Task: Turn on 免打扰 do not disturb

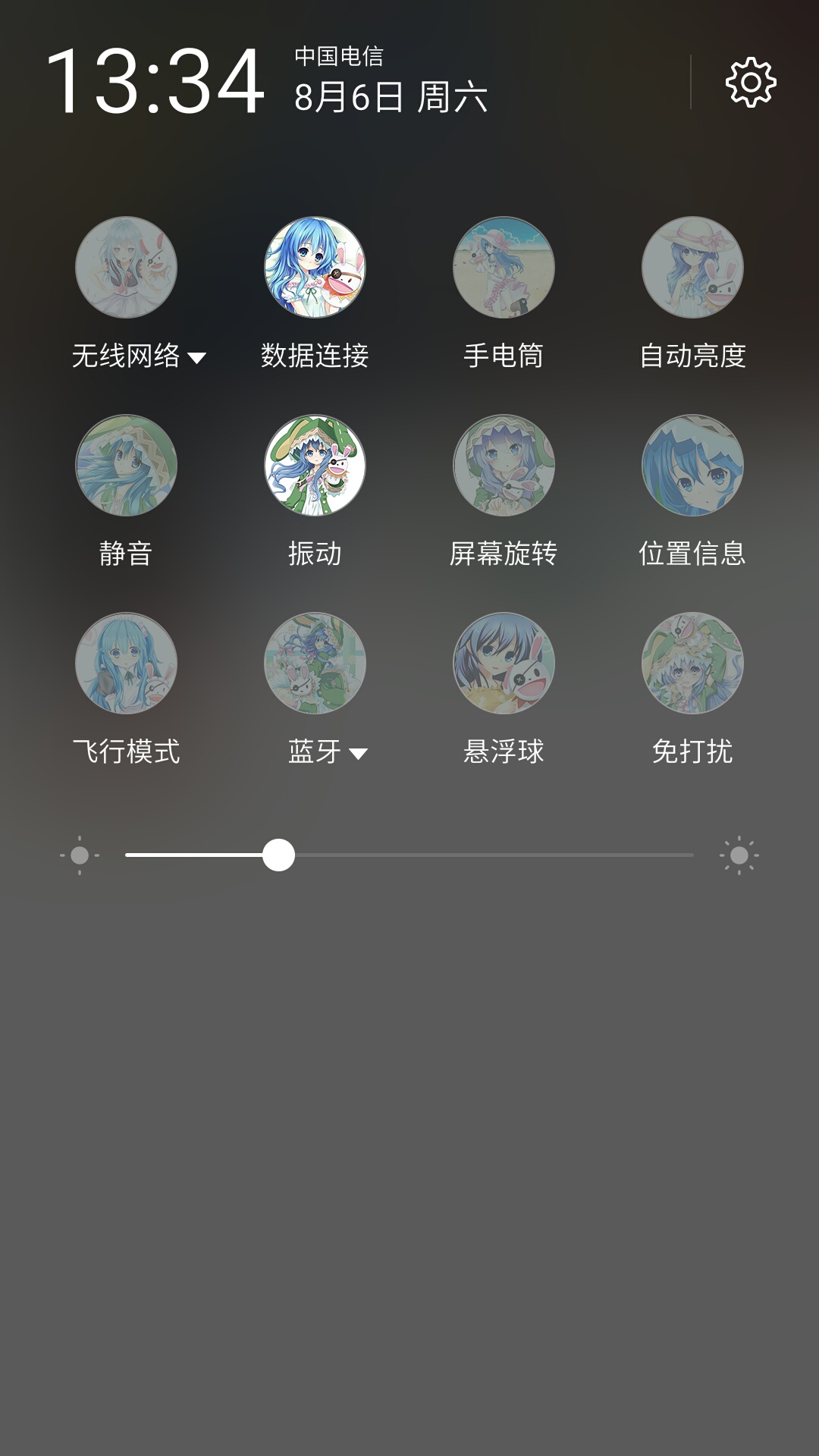Action: coord(692,664)
